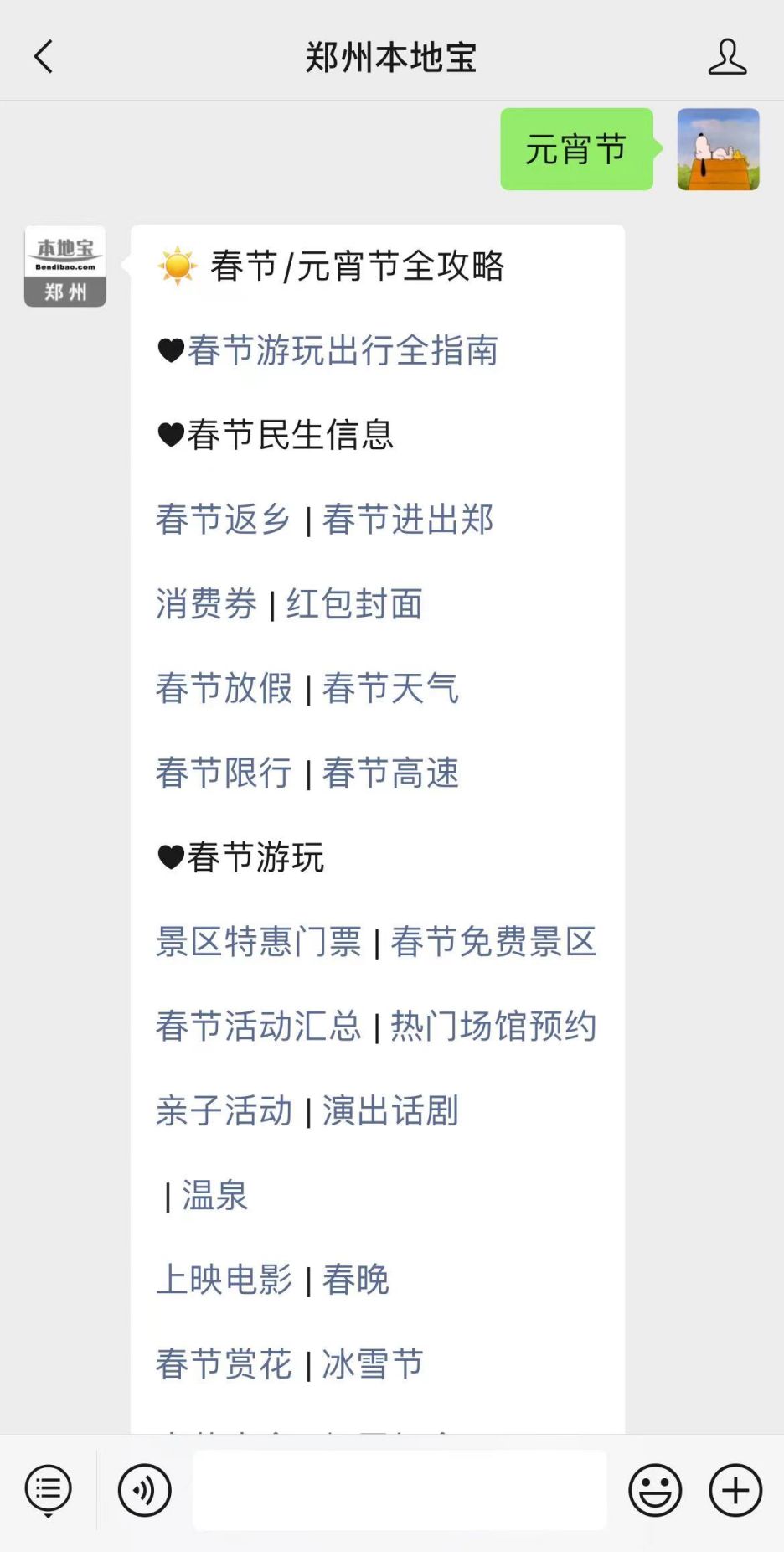Open the account profile icon
This screenshot has width=784, height=1552.
[x=727, y=57]
